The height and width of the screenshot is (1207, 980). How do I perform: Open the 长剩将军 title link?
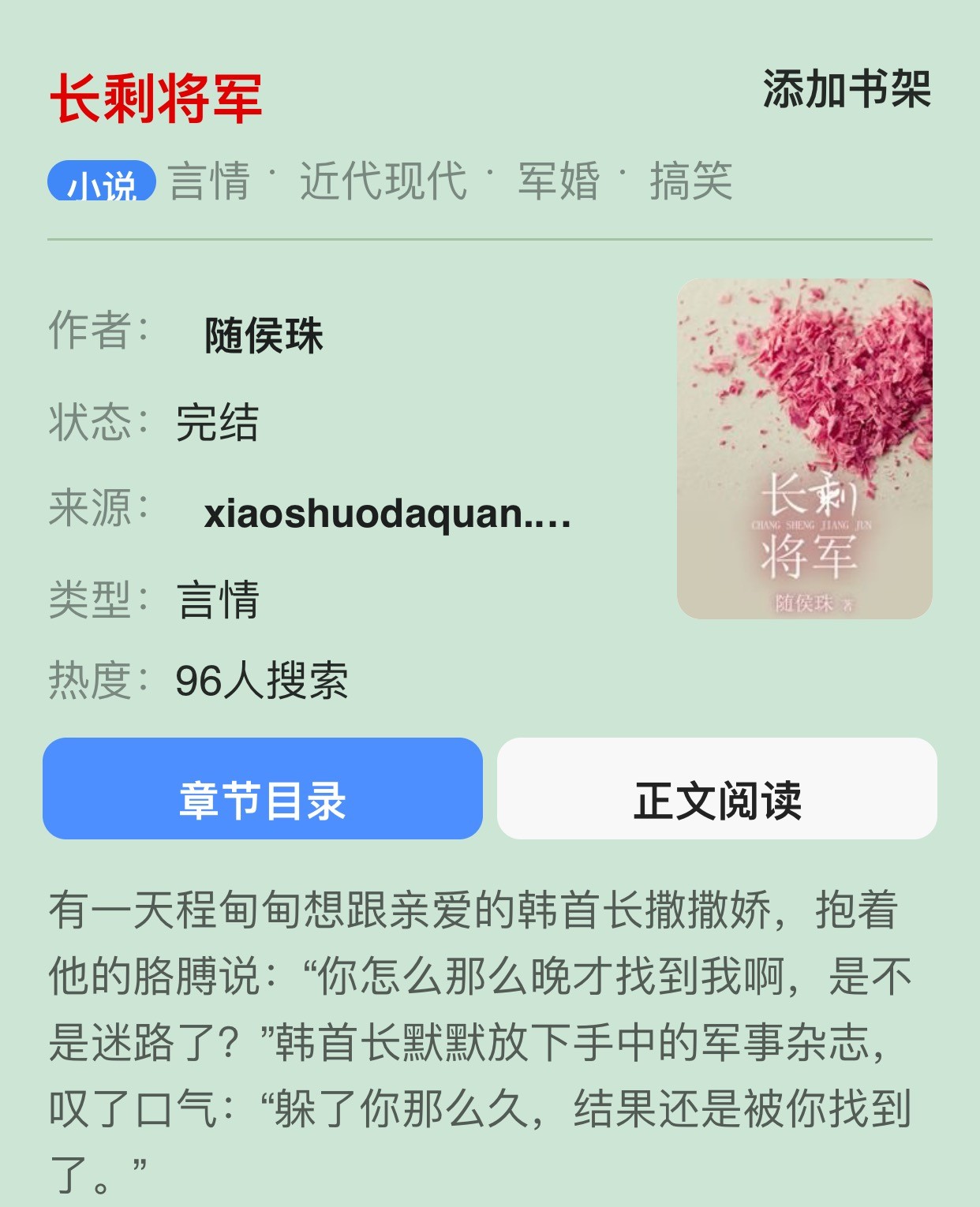tap(155, 99)
